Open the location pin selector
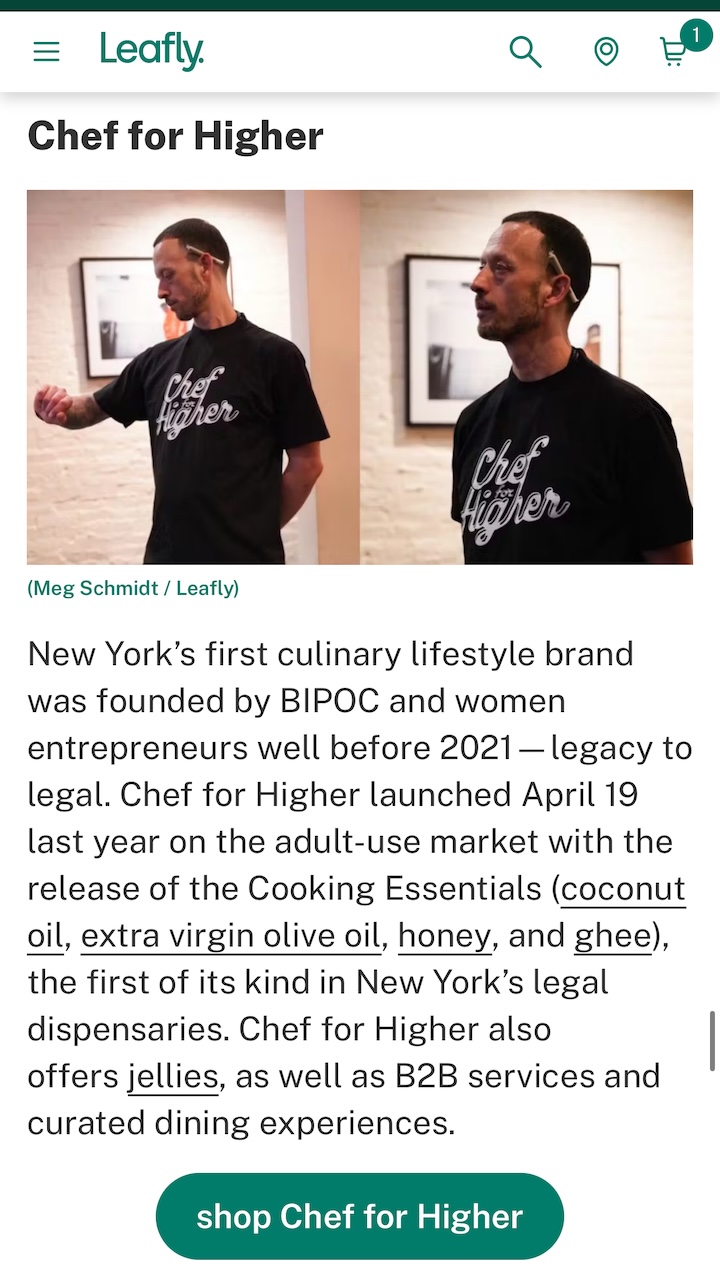Screen dimensions: 720x1280 point(606,51)
